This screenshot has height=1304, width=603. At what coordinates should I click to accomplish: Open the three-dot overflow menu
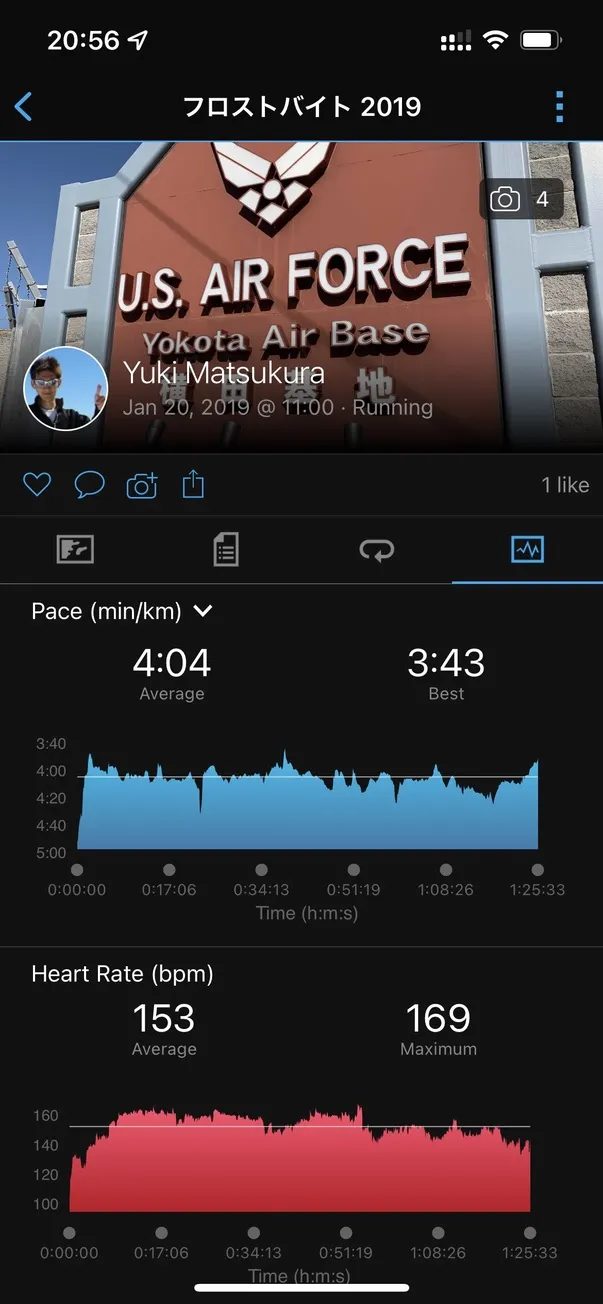click(559, 106)
